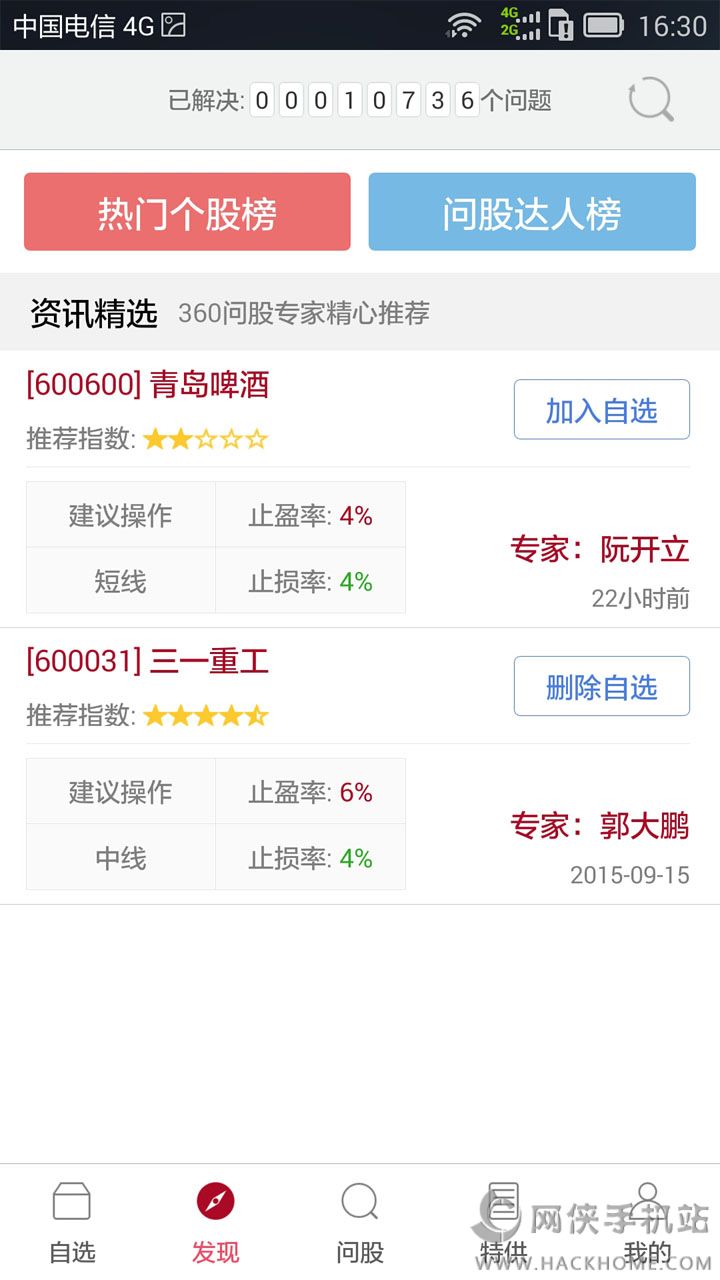Remove 三一重工 via 删除自选 button
The width and height of the screenshot is (720, 1280).
coord(602,686)
